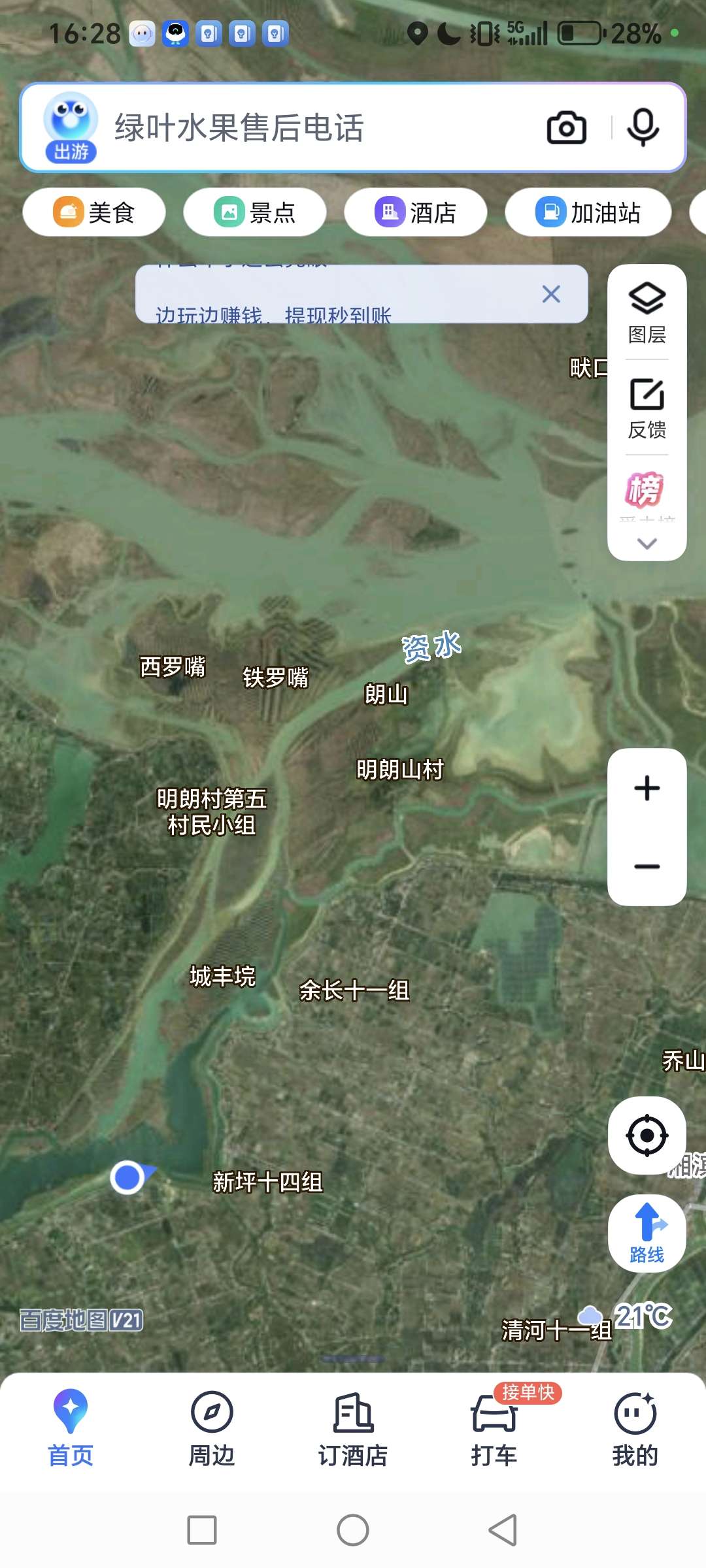The height and width of the screenshot is (1568, 706).
Task: Open the 加油站 gas station category
Action: pyautogui.click(x=588, y=212)
